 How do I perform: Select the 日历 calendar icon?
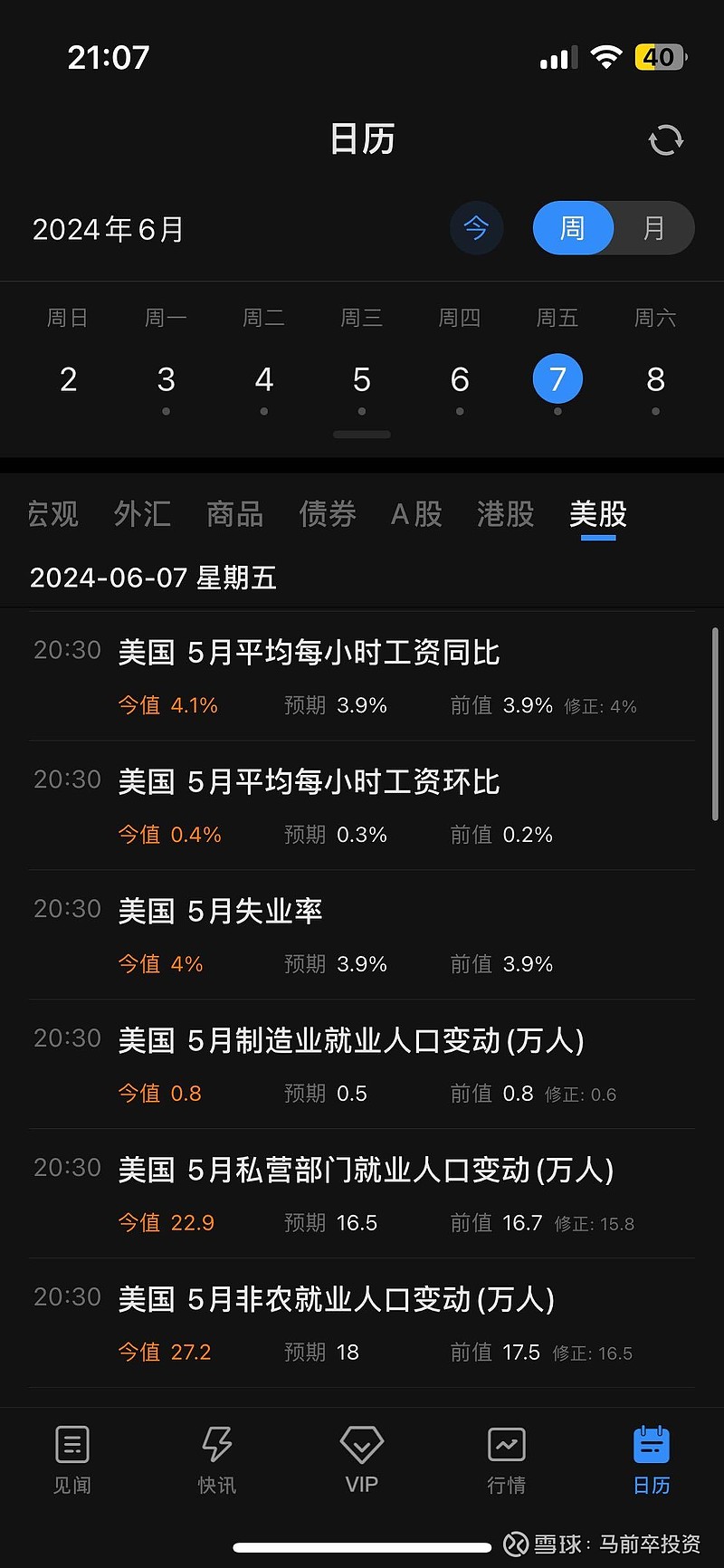tap(652, 1459)
